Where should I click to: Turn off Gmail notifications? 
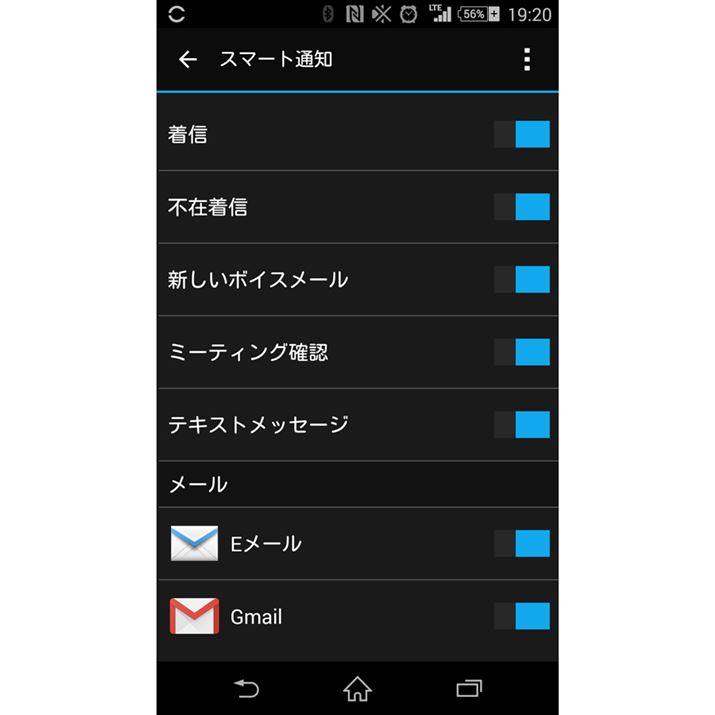pyautogui.click(x=522, y=616)
